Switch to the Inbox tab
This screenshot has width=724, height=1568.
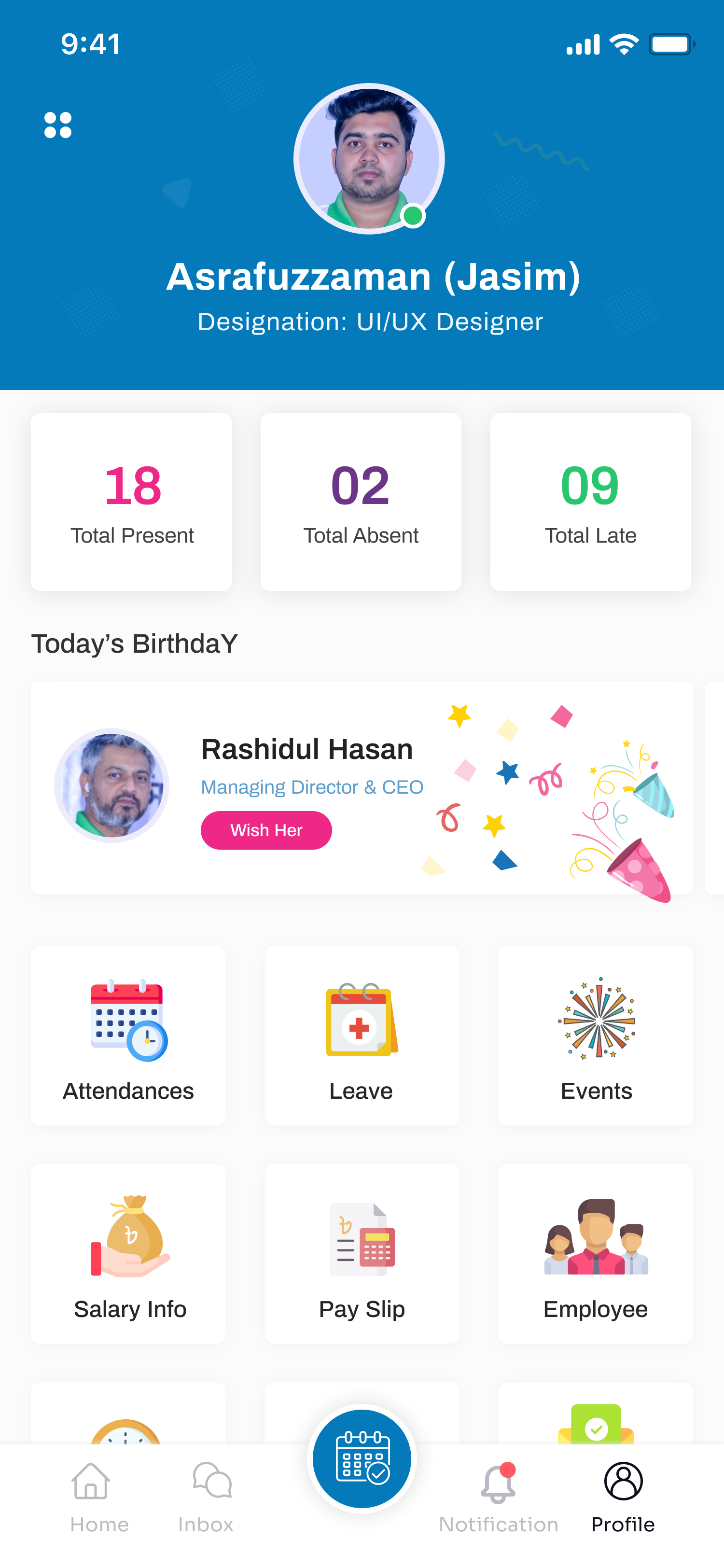point(206,1498)
